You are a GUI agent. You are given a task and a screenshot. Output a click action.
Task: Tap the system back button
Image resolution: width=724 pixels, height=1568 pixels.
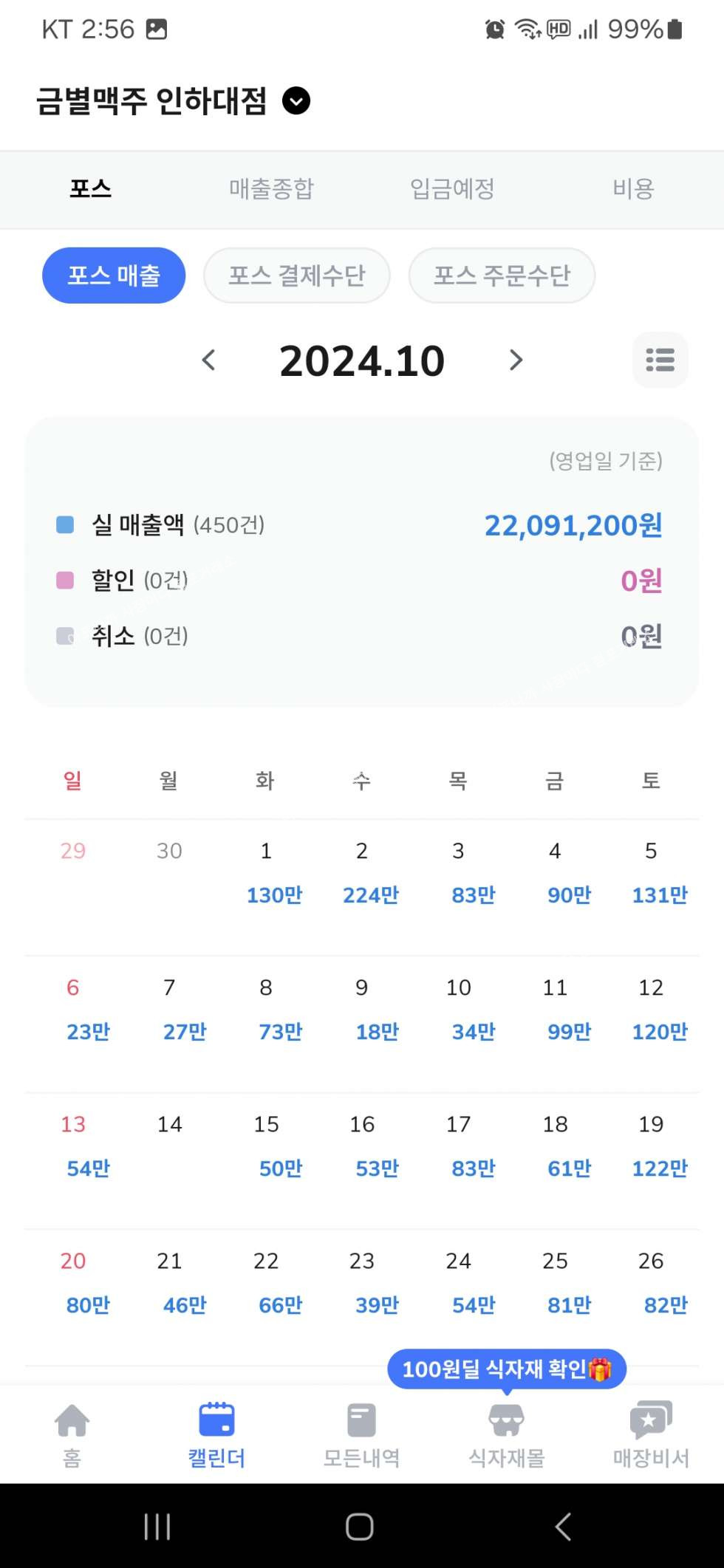[563, 1526]
